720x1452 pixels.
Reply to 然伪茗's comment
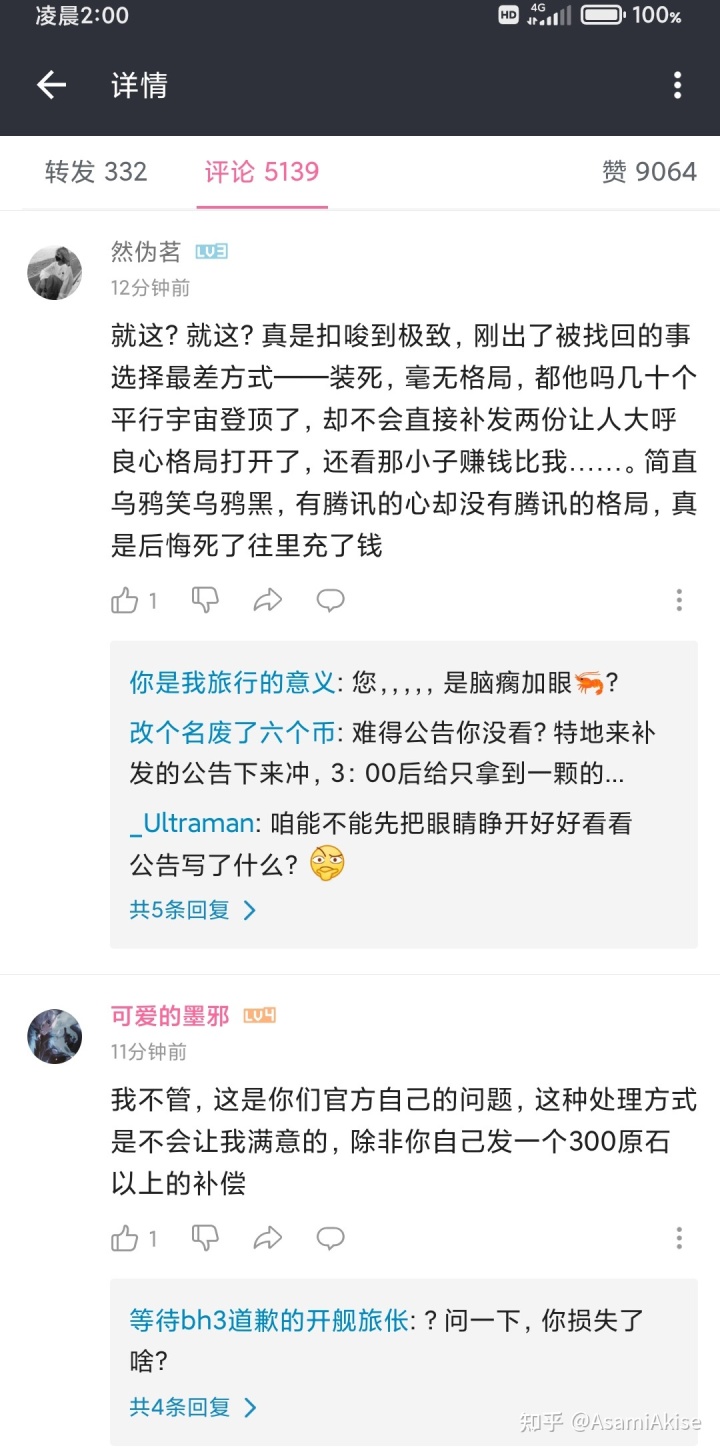(x=330, y=600)
